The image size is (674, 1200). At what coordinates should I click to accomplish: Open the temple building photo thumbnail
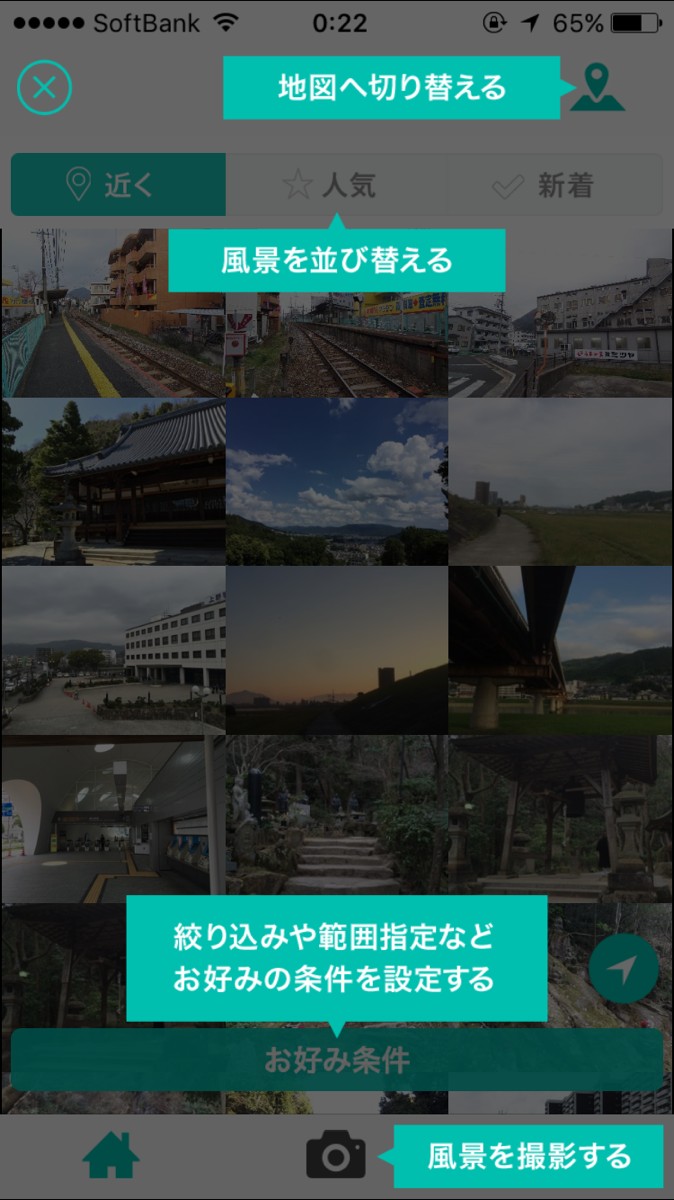click(x=113, y=482)
